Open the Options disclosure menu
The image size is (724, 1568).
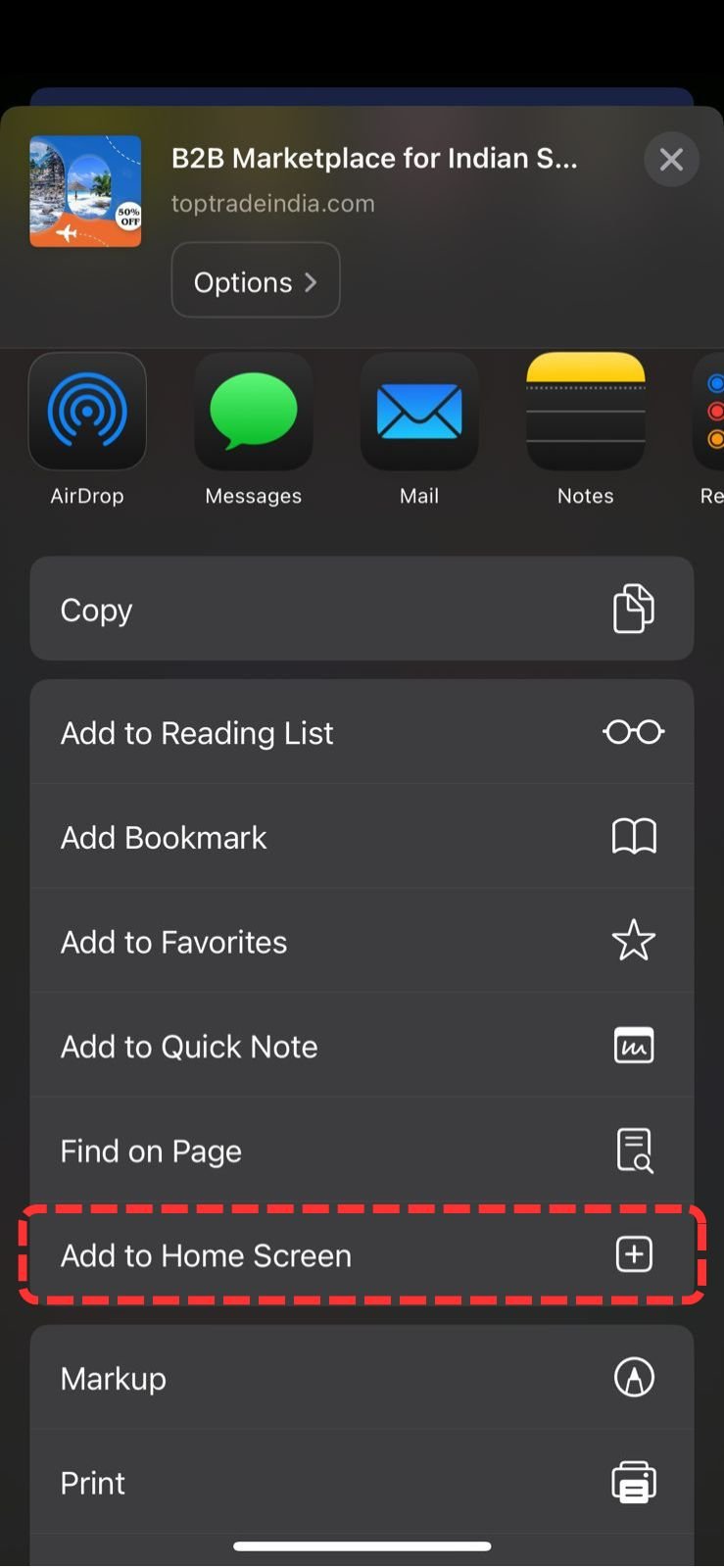point(256,280)
